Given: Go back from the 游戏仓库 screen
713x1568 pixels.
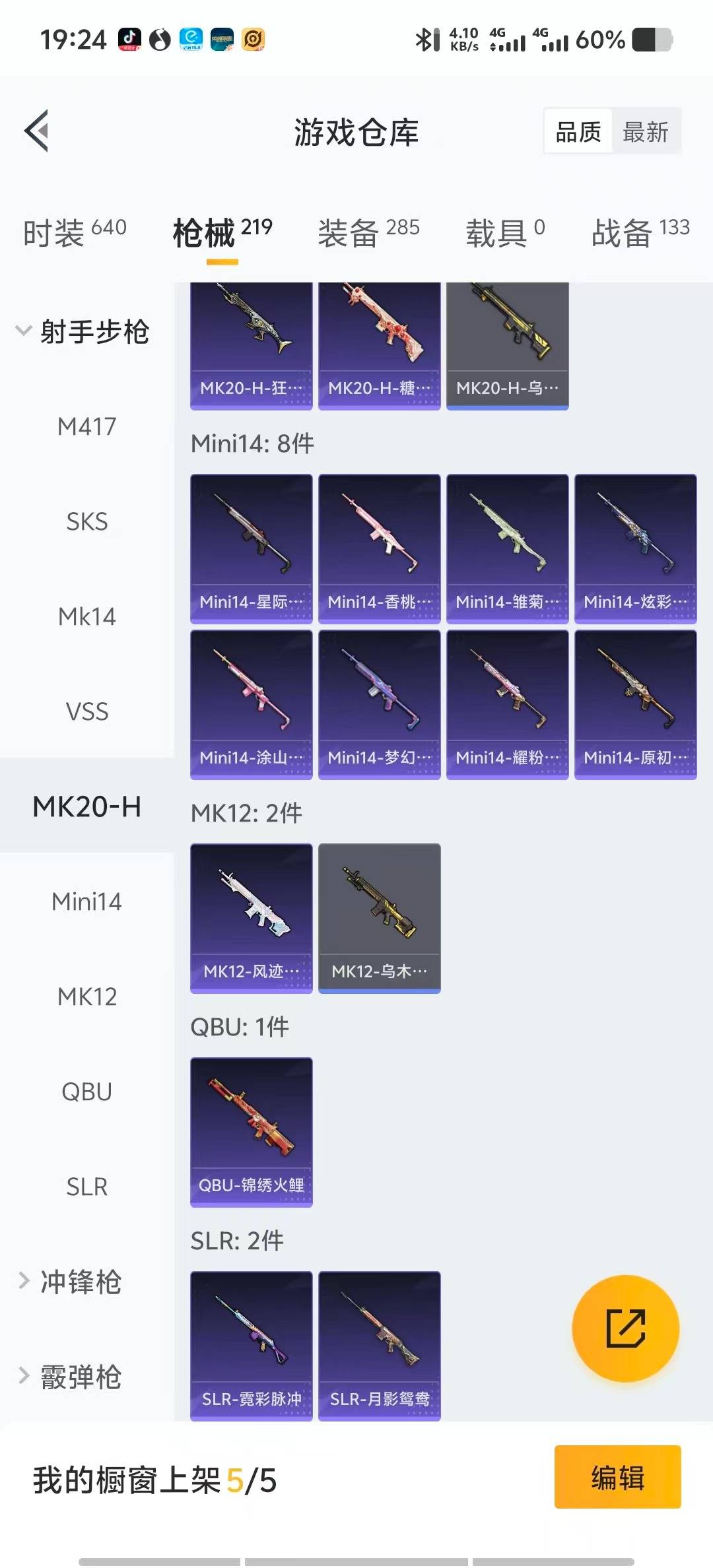Looking at the screenshot, I should click(x=37, y=131).
